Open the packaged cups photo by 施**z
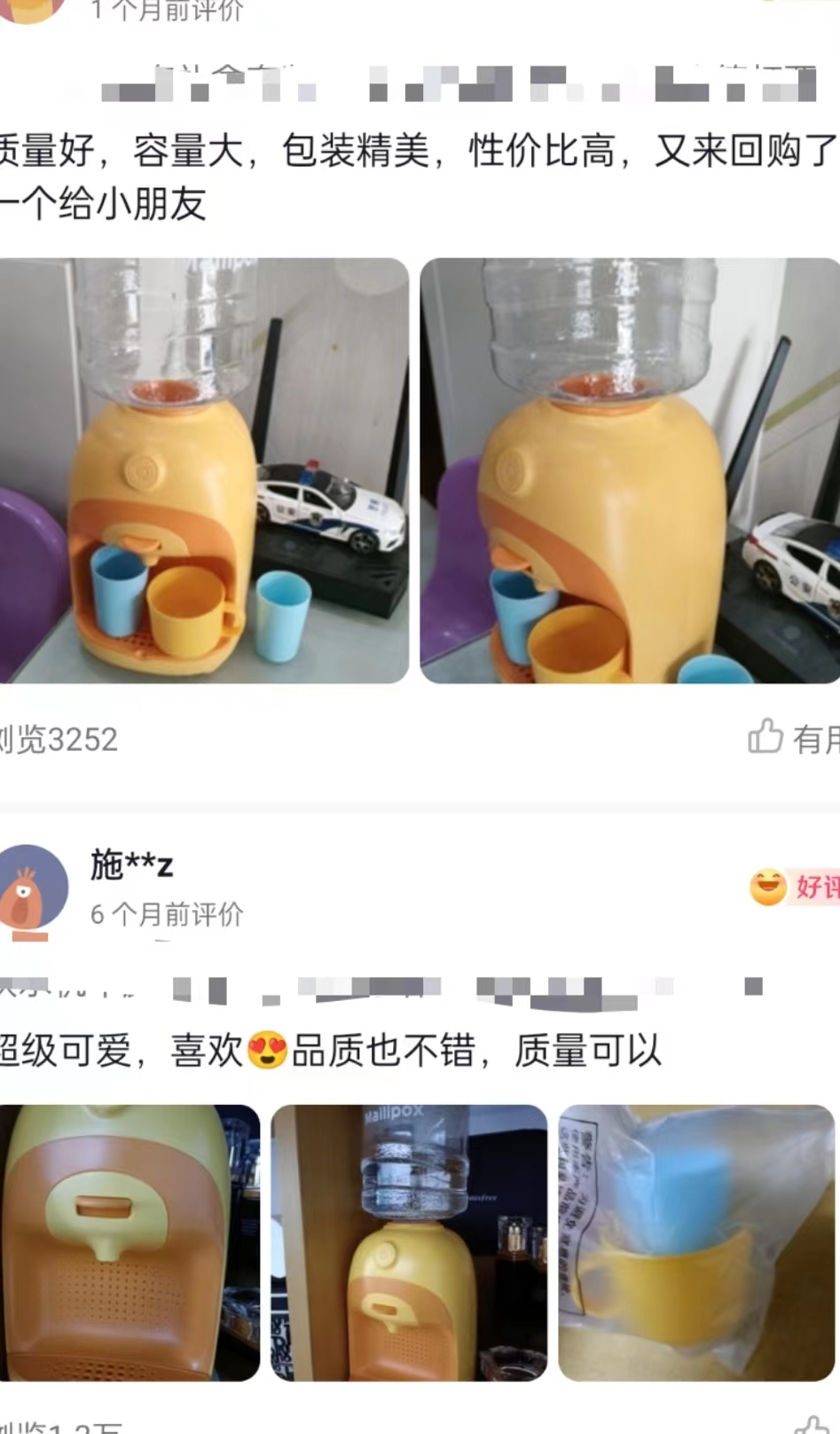840x1434 pixels. point(696,1242)
